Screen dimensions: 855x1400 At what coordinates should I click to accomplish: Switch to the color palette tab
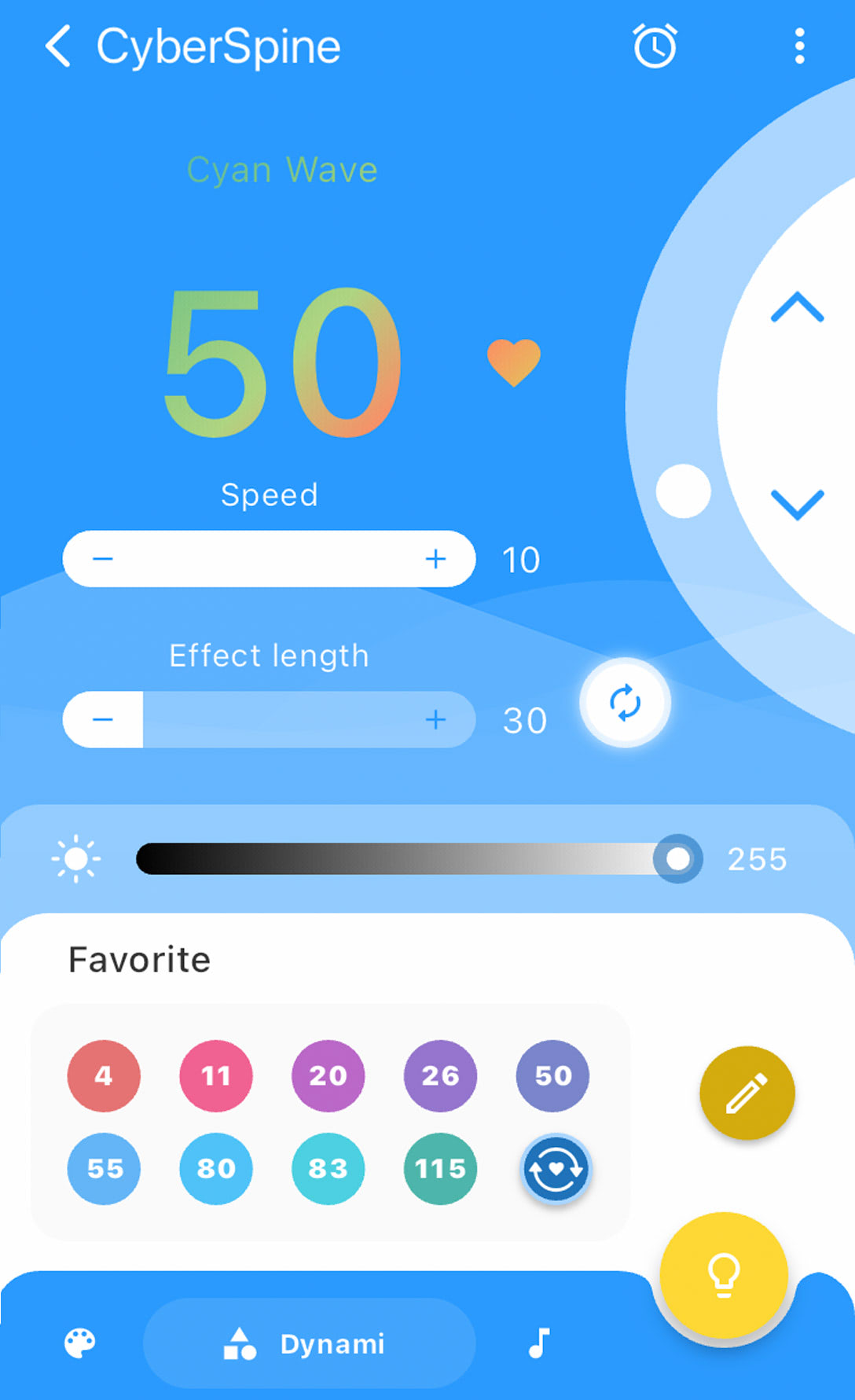[x=79, y=1343]
